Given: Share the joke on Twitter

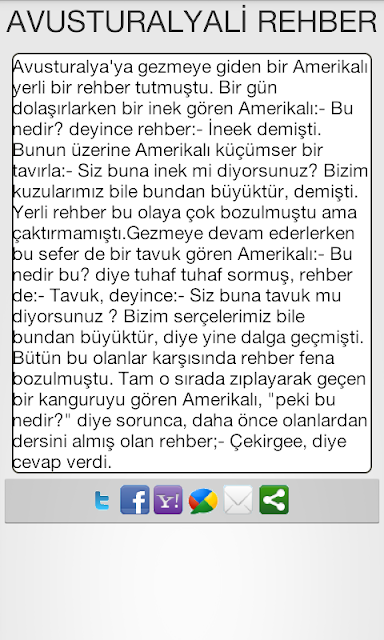Looking at the screenshot, I should point(102,500).
